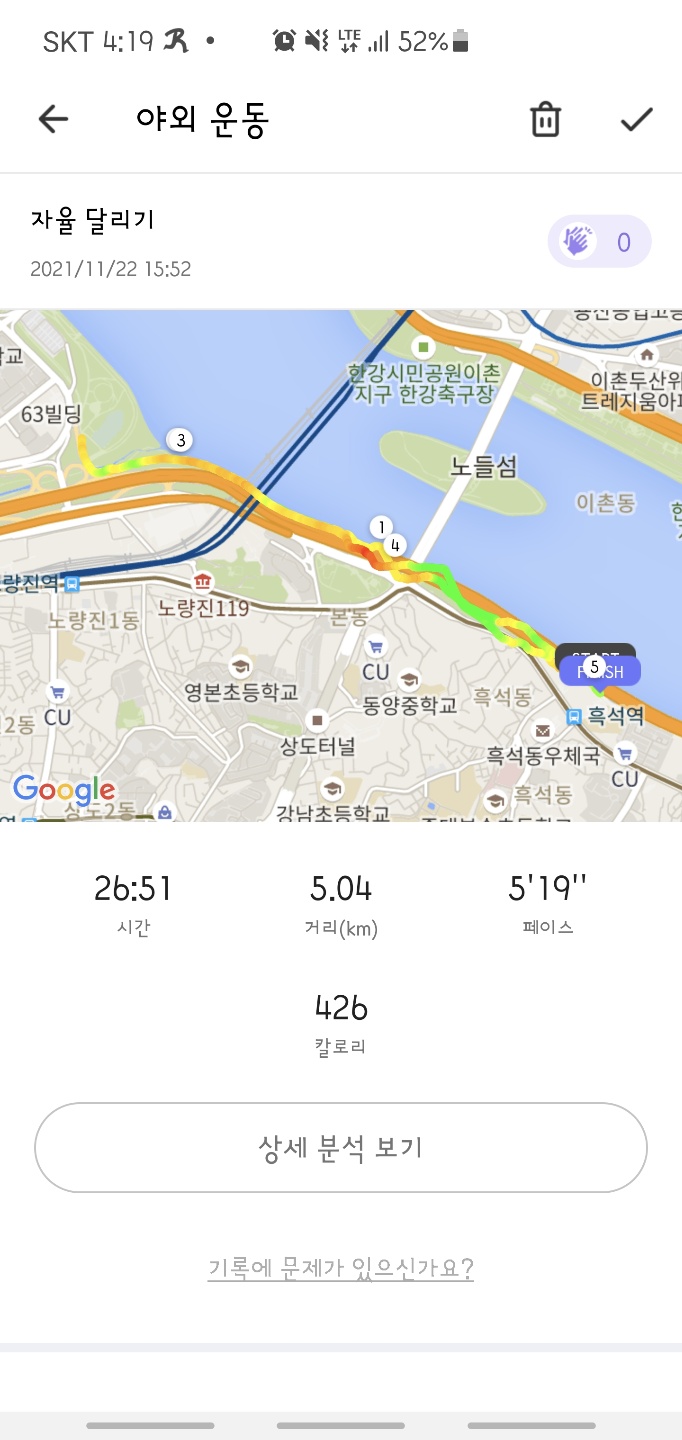Tap the clap badge showing 0
Image resolution: width=682 pixels, height=1440 pixels.
[599, 242]
